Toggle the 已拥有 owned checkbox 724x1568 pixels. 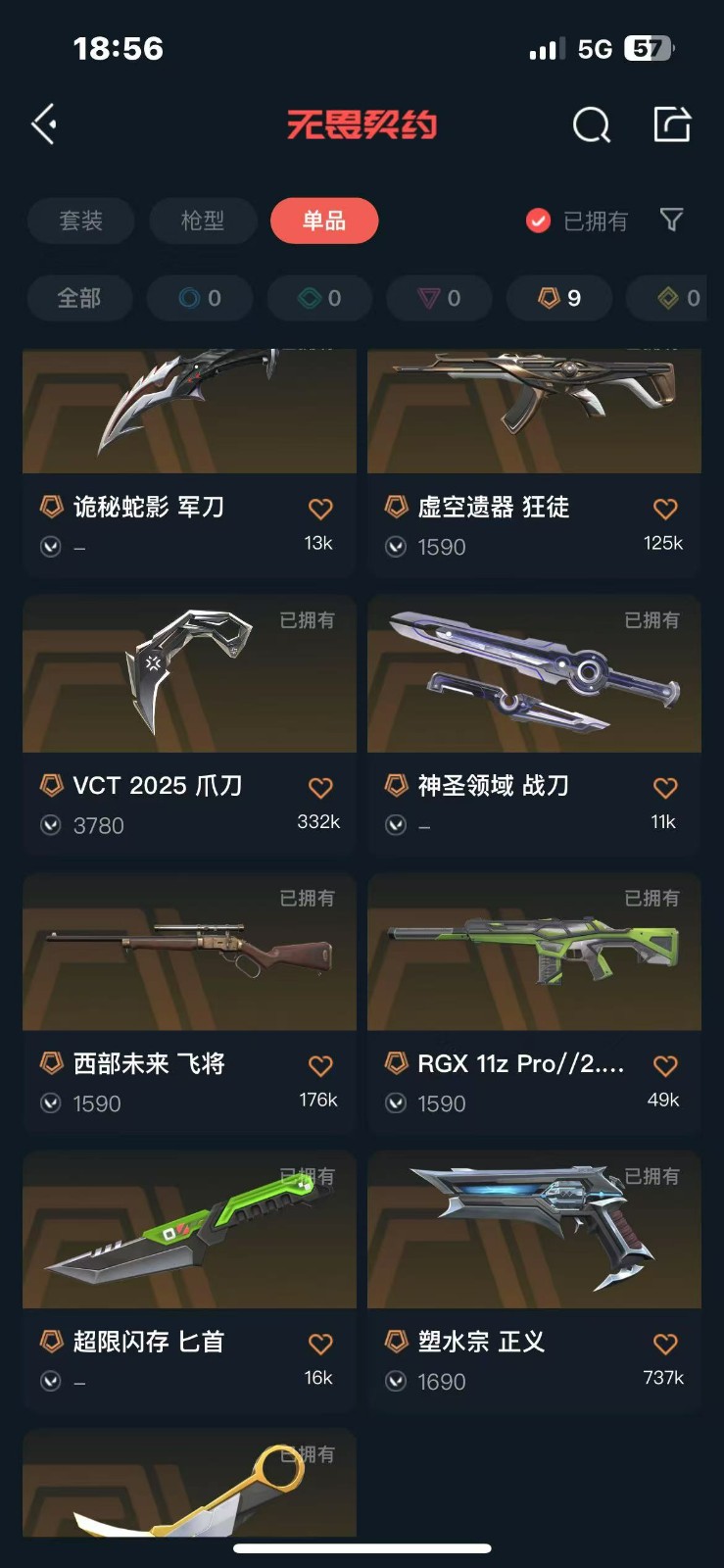click(x=538, y=220)
